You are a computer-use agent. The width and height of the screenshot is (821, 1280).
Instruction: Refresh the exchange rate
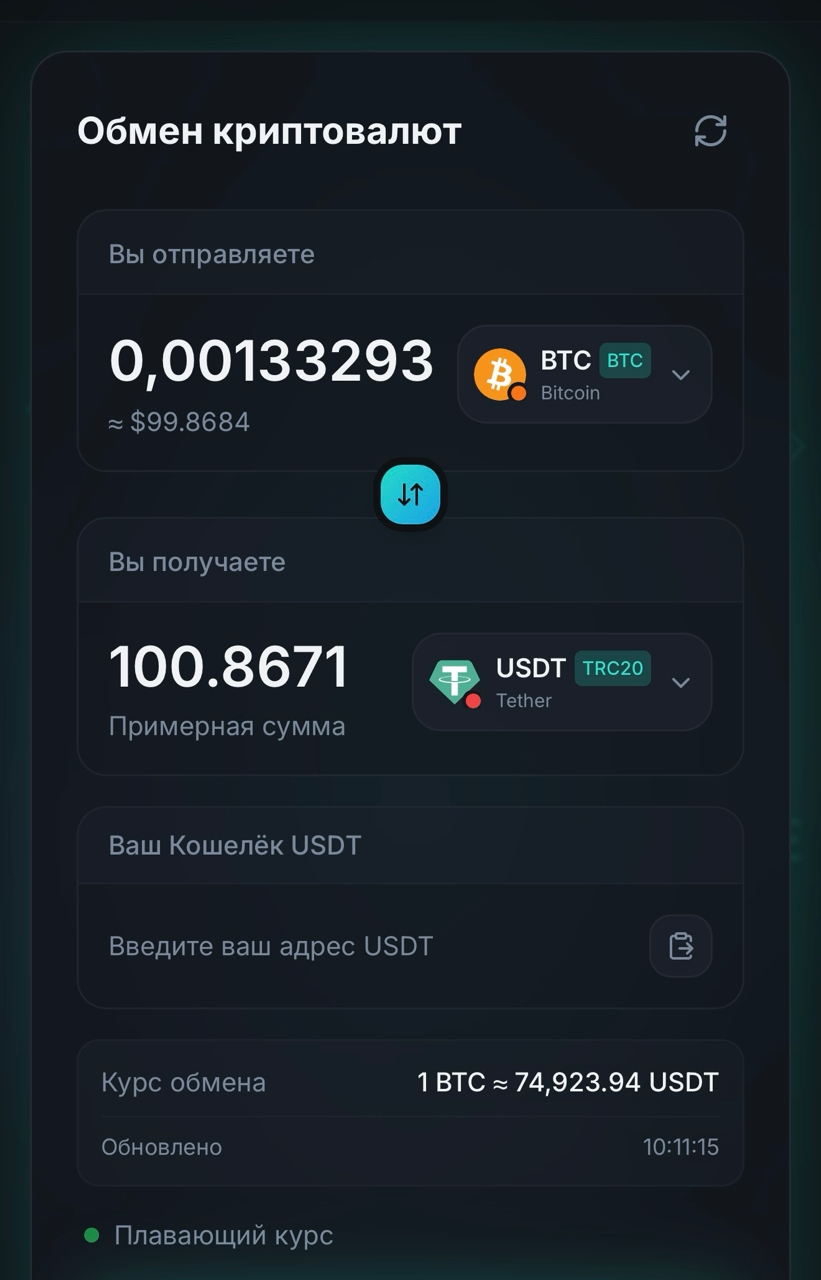(710, 131)
